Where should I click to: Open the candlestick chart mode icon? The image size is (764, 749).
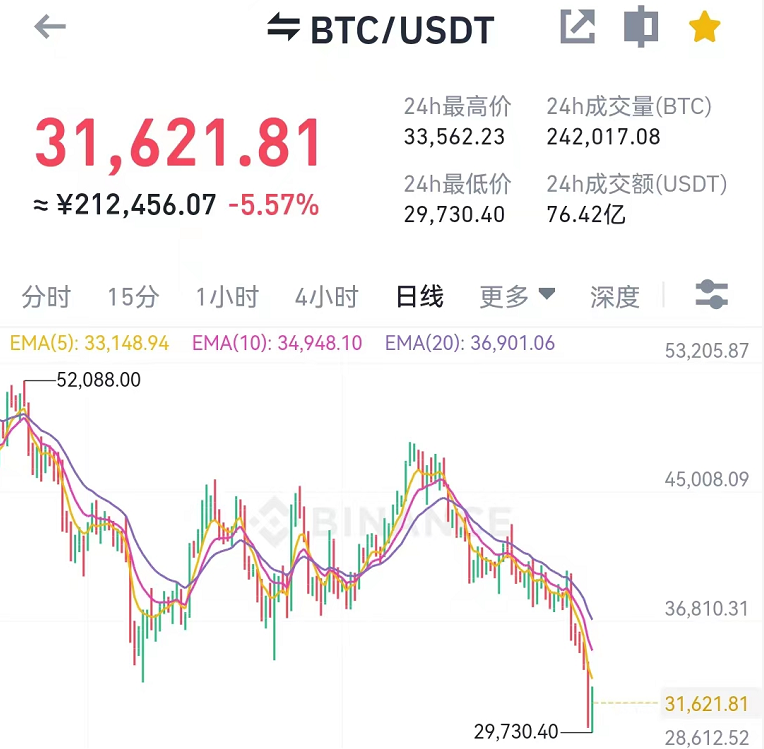640,27
